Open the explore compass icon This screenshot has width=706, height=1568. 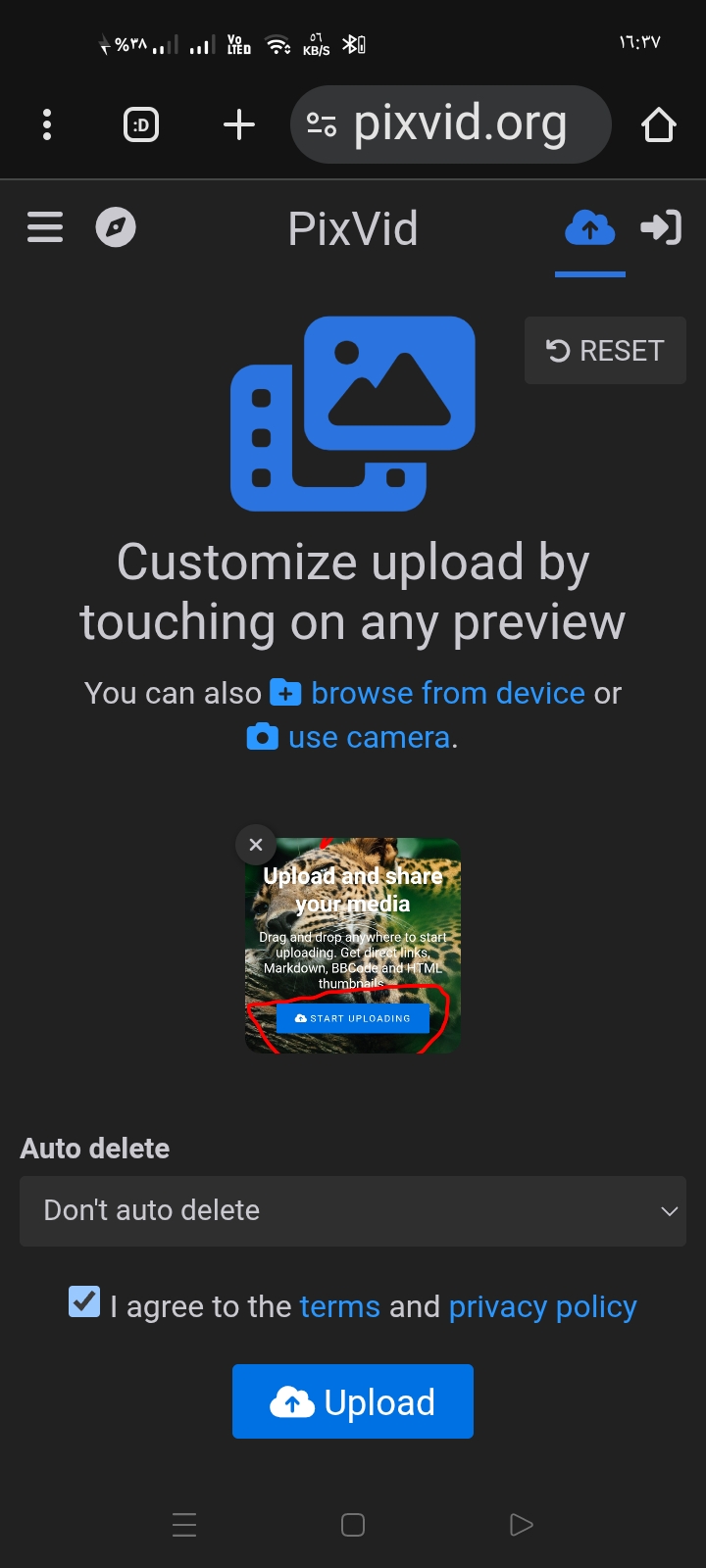[116, 227]
